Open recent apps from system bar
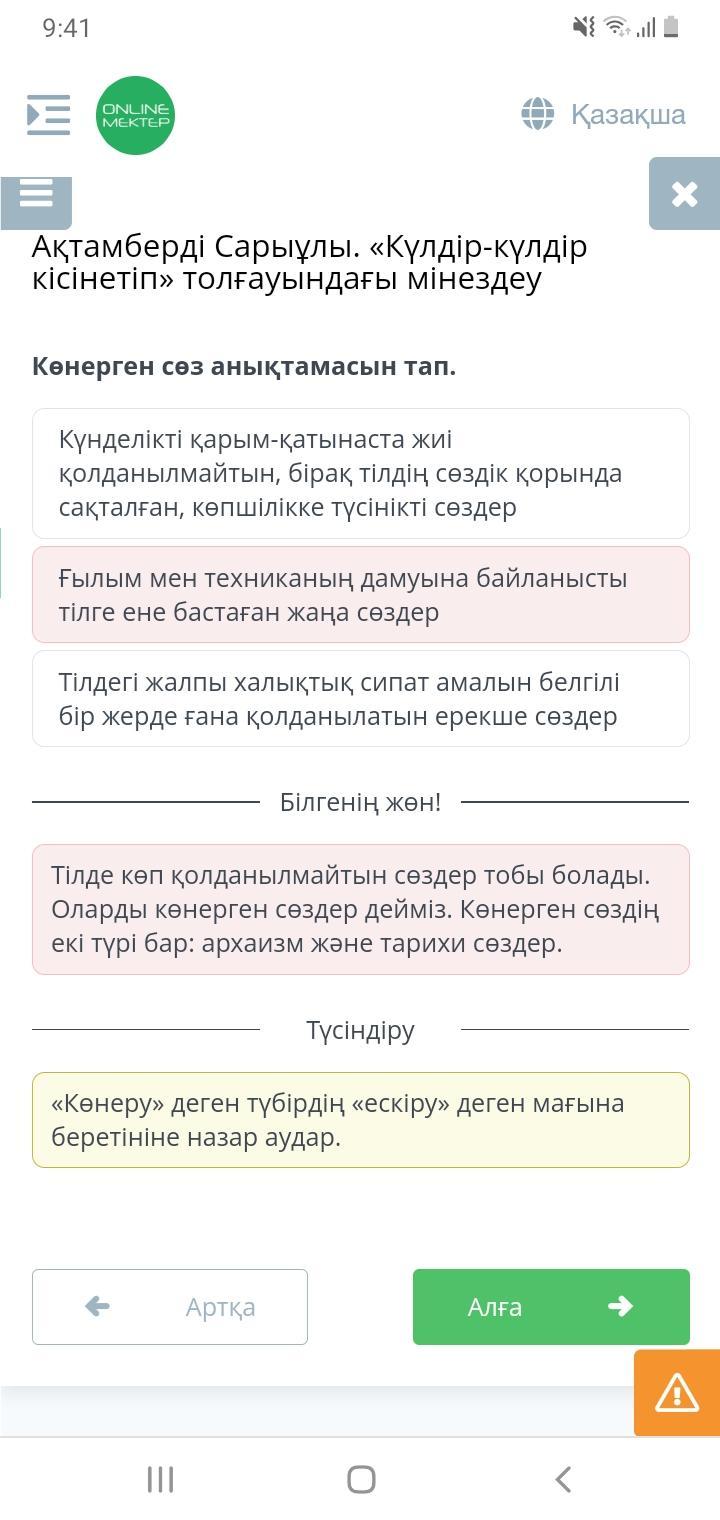 (160, 1479)
